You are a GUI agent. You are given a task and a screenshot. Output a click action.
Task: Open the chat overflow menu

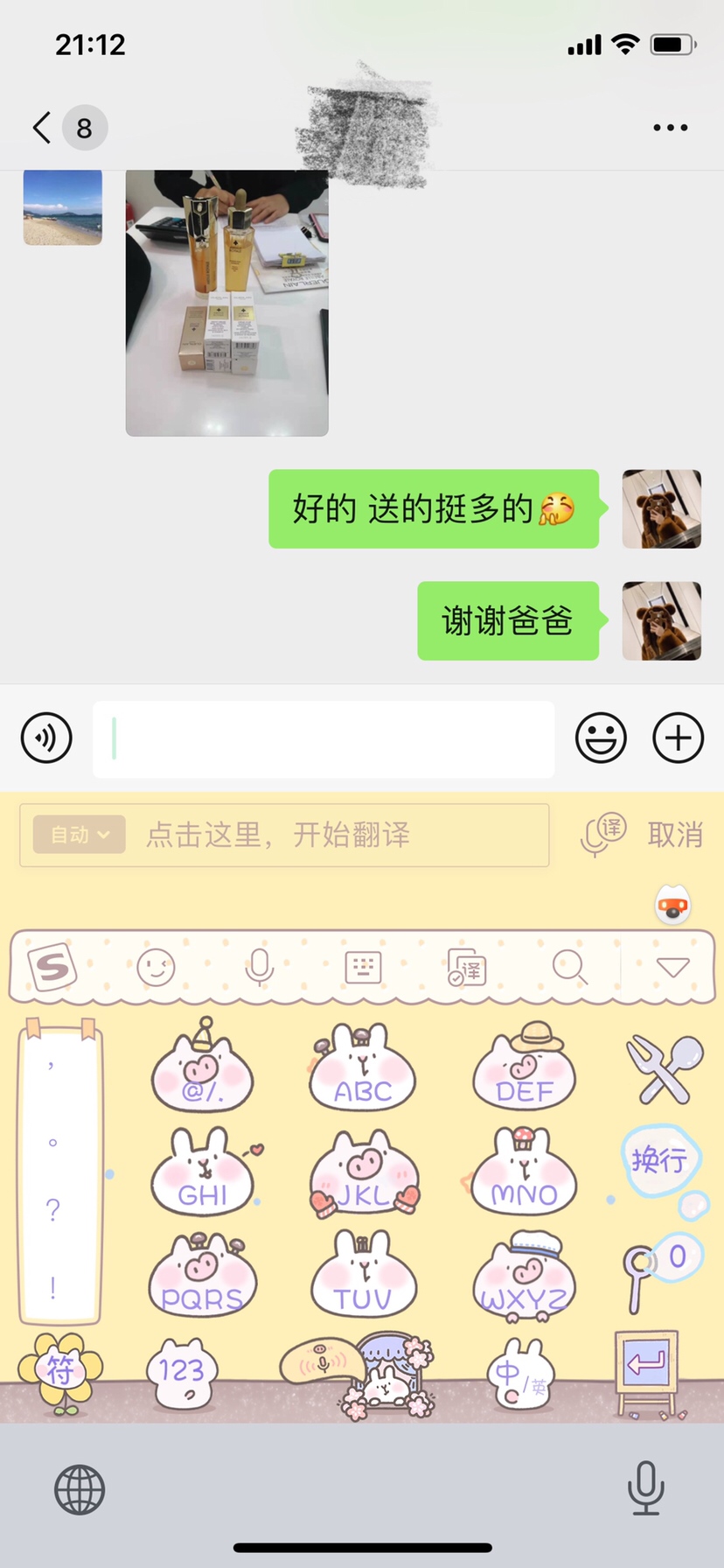(670, 128)
